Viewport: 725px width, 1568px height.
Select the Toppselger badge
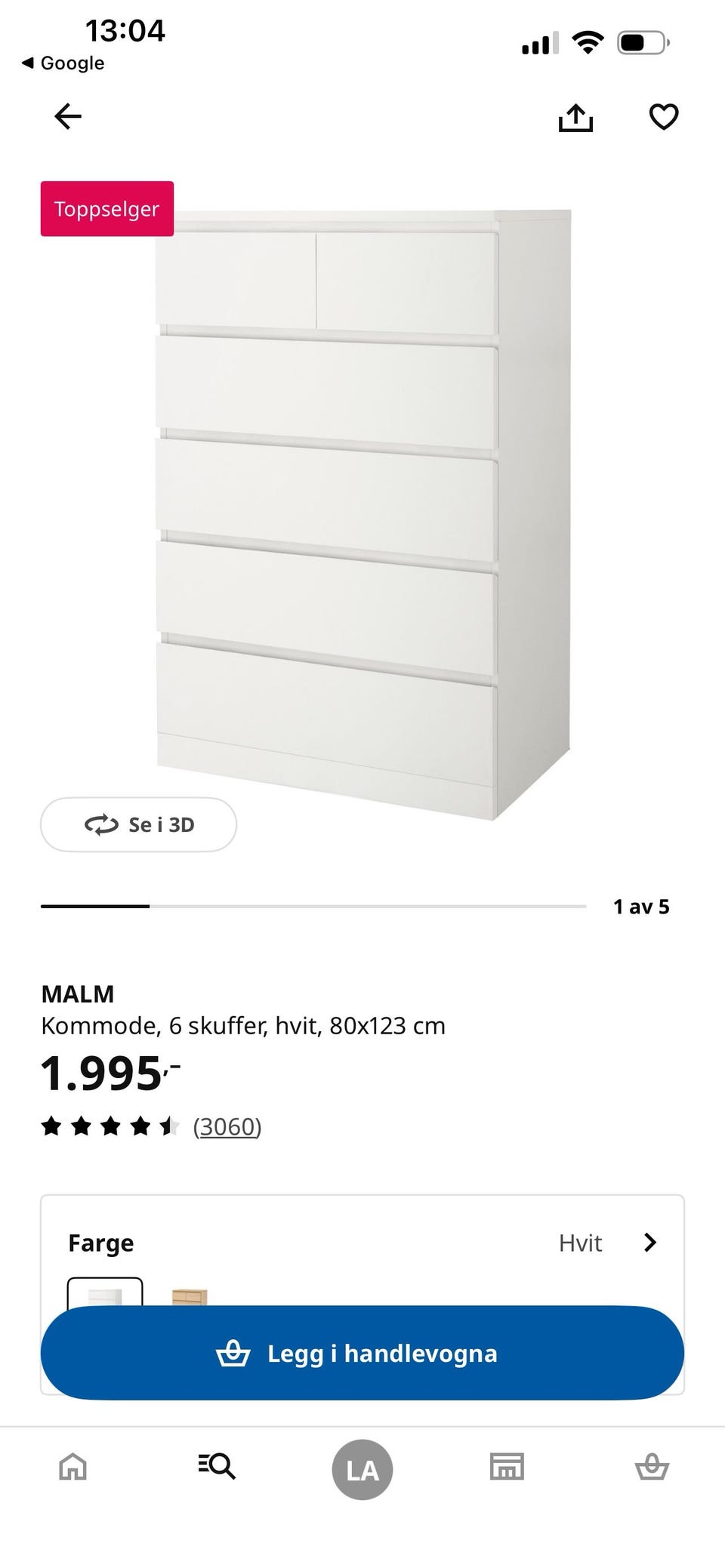pos(106,209)
